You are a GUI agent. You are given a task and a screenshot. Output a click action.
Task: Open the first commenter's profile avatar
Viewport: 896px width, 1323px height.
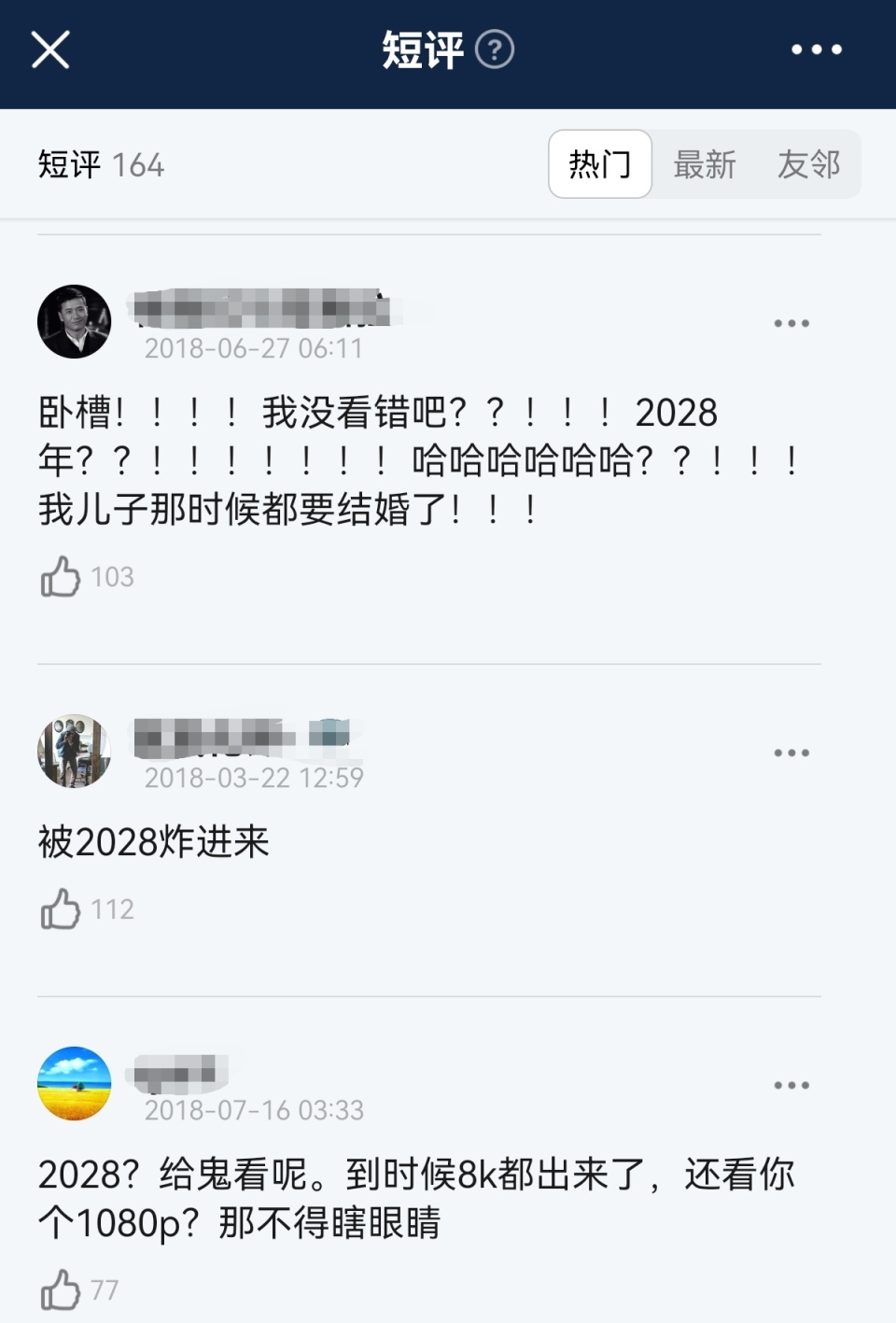pyautogui.click(x=74, y=322)
